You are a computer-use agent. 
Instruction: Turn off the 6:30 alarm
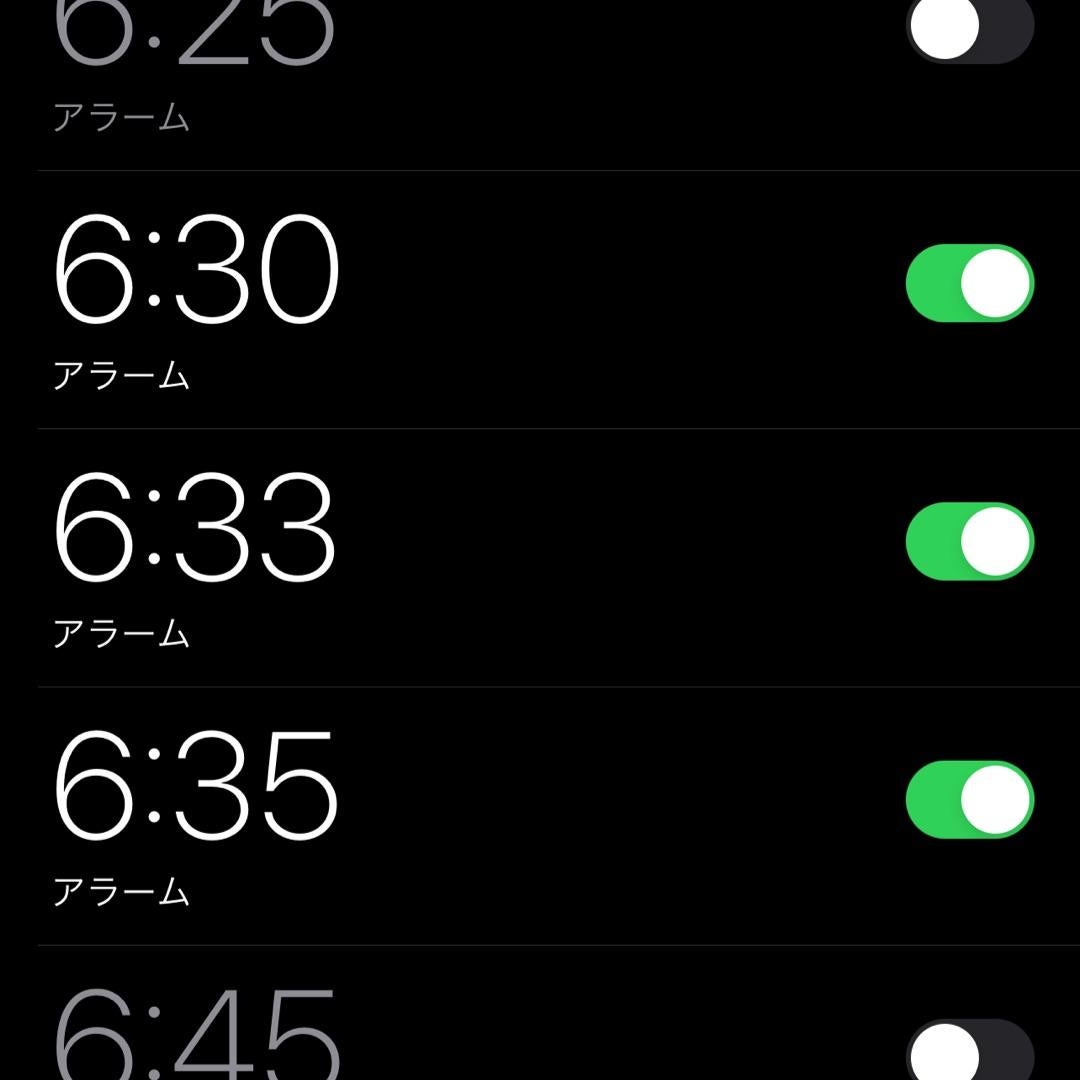point(969,283)
